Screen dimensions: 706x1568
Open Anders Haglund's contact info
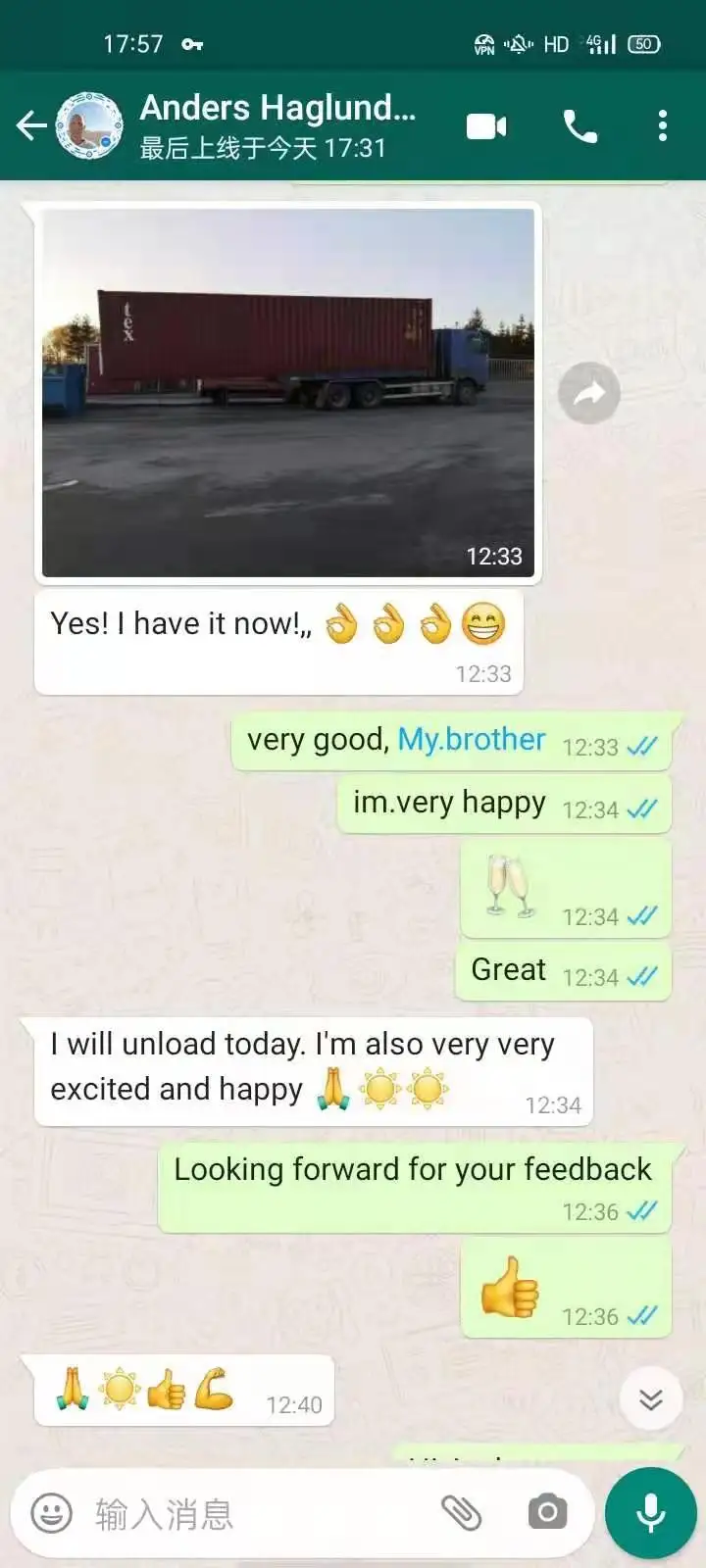(x=277, y=125)
